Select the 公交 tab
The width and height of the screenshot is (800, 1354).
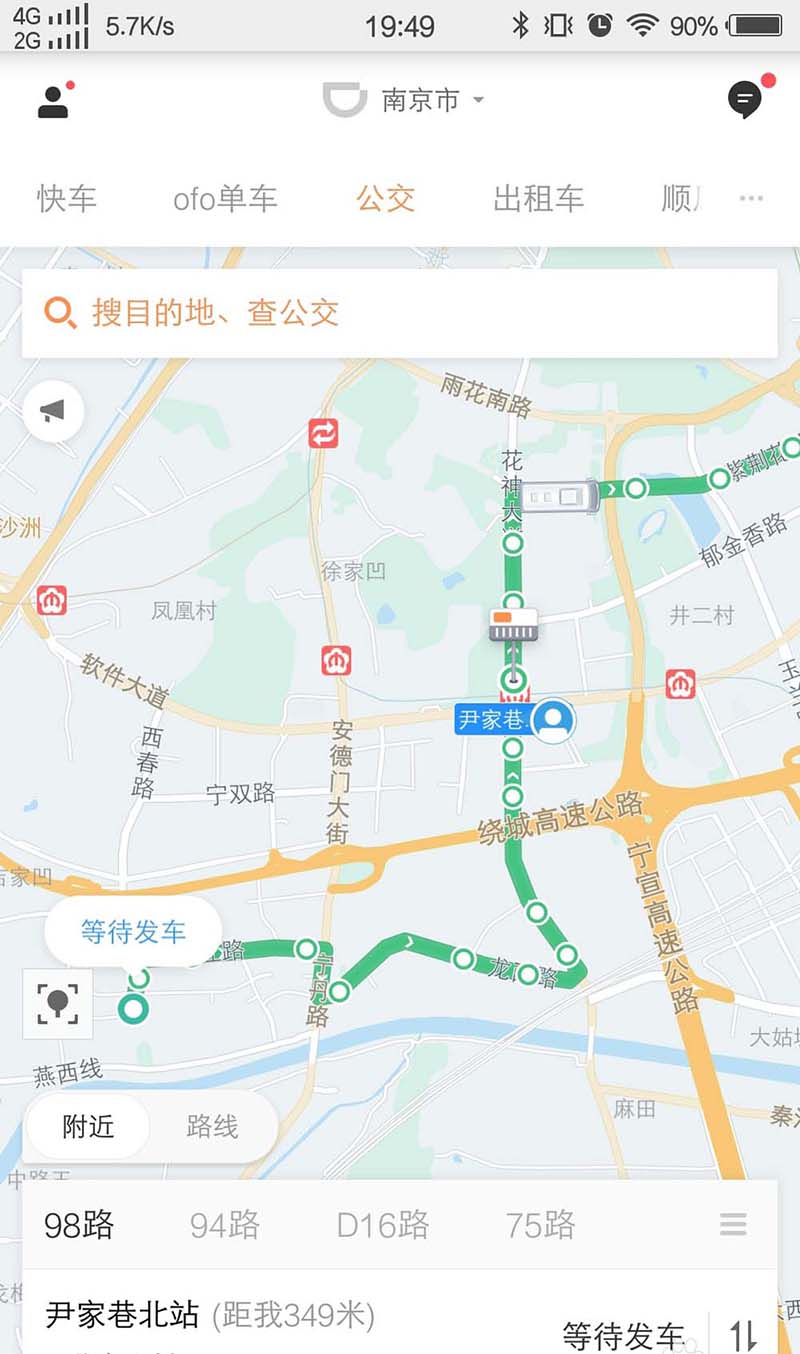386,198
